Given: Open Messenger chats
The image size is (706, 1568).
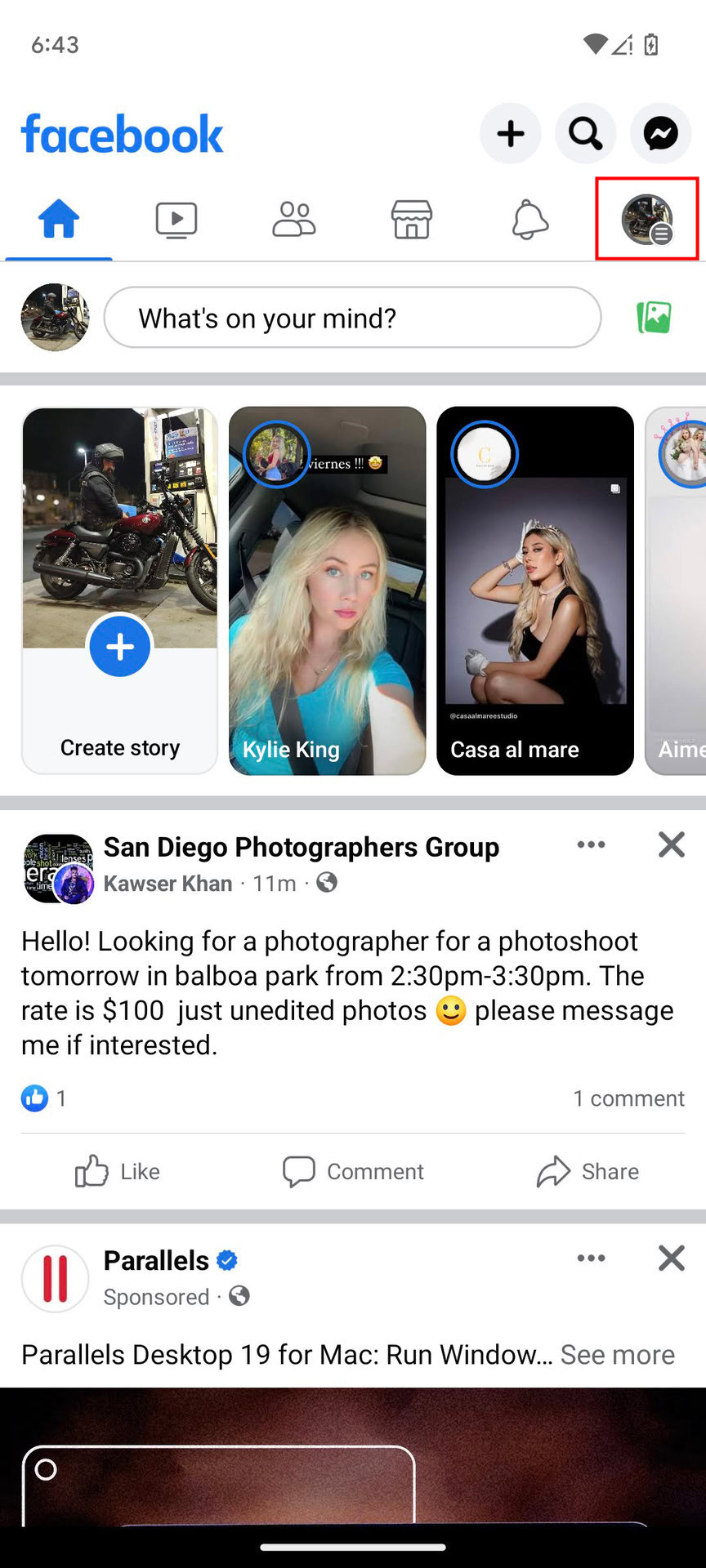Looking at the screenshot, I should pos(660,133).
